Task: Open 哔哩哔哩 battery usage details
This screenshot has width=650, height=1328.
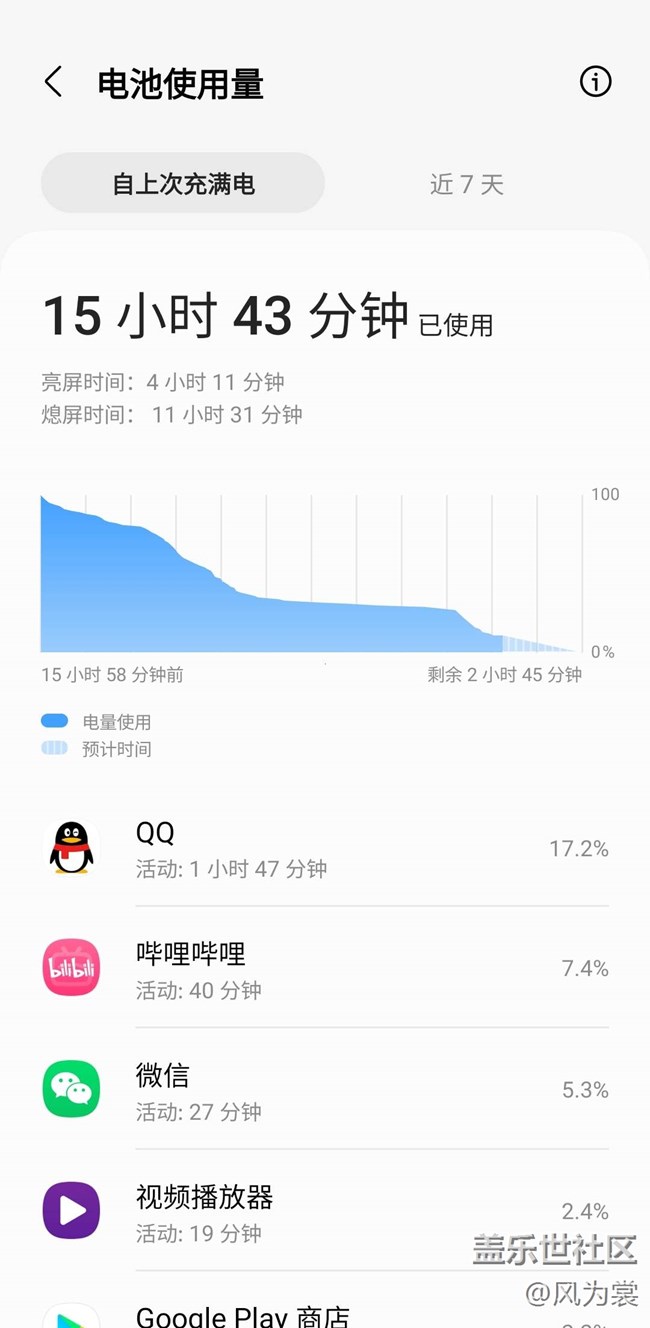Action: (325, 968)
